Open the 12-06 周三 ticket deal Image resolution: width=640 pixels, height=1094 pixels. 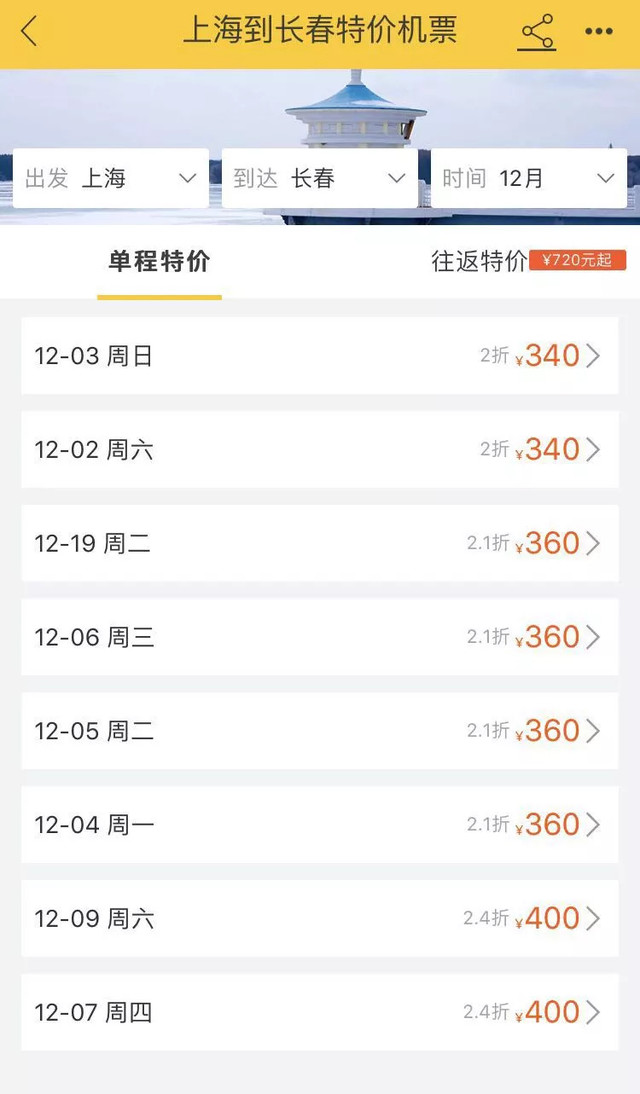click(320, 637)
